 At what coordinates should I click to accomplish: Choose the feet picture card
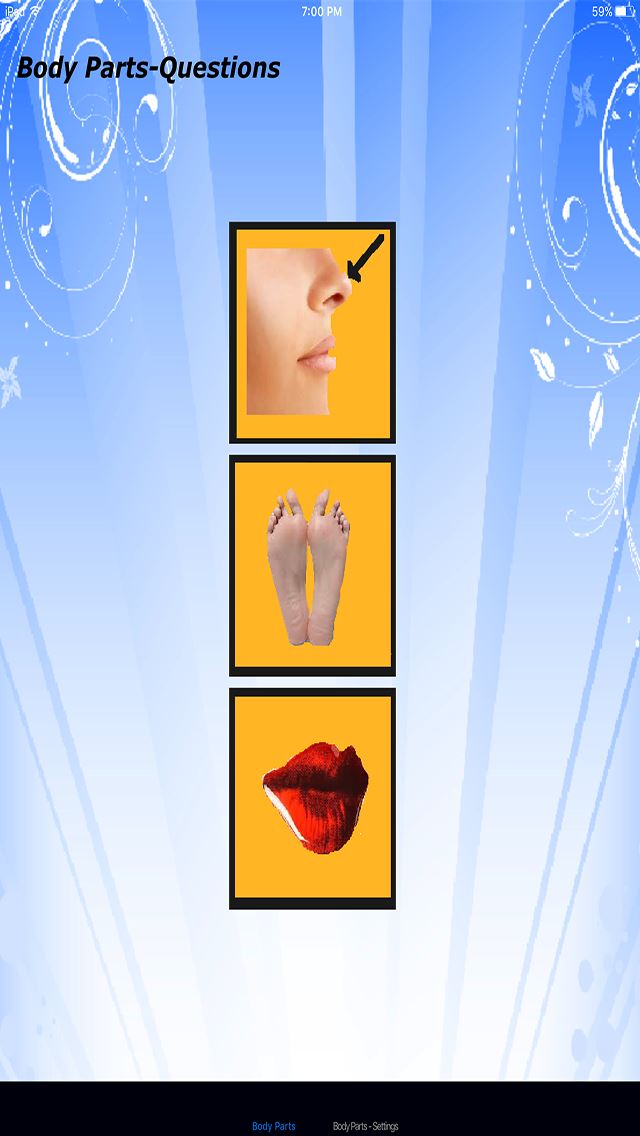312,566
